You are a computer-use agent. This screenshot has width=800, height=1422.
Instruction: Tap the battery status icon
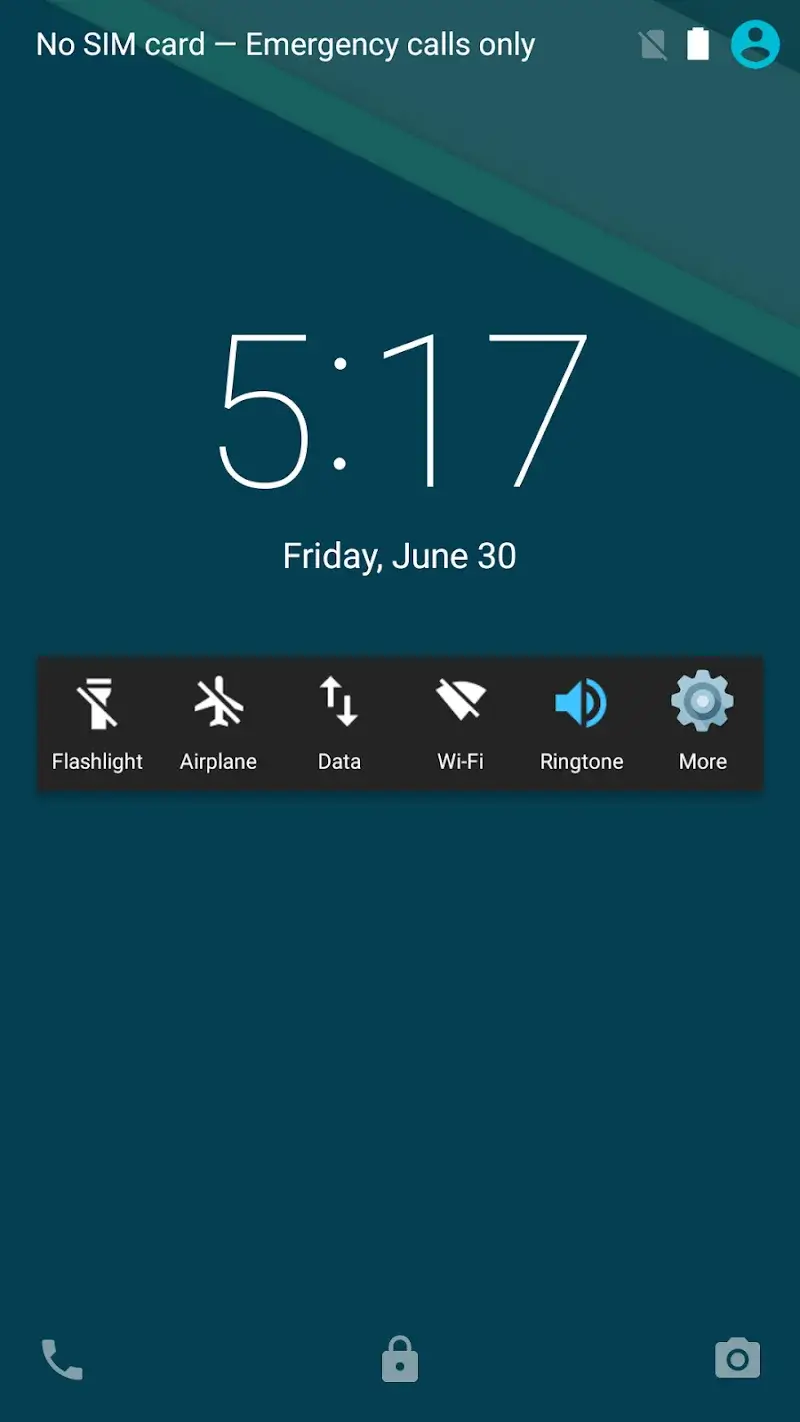click(x=697, y=44)
